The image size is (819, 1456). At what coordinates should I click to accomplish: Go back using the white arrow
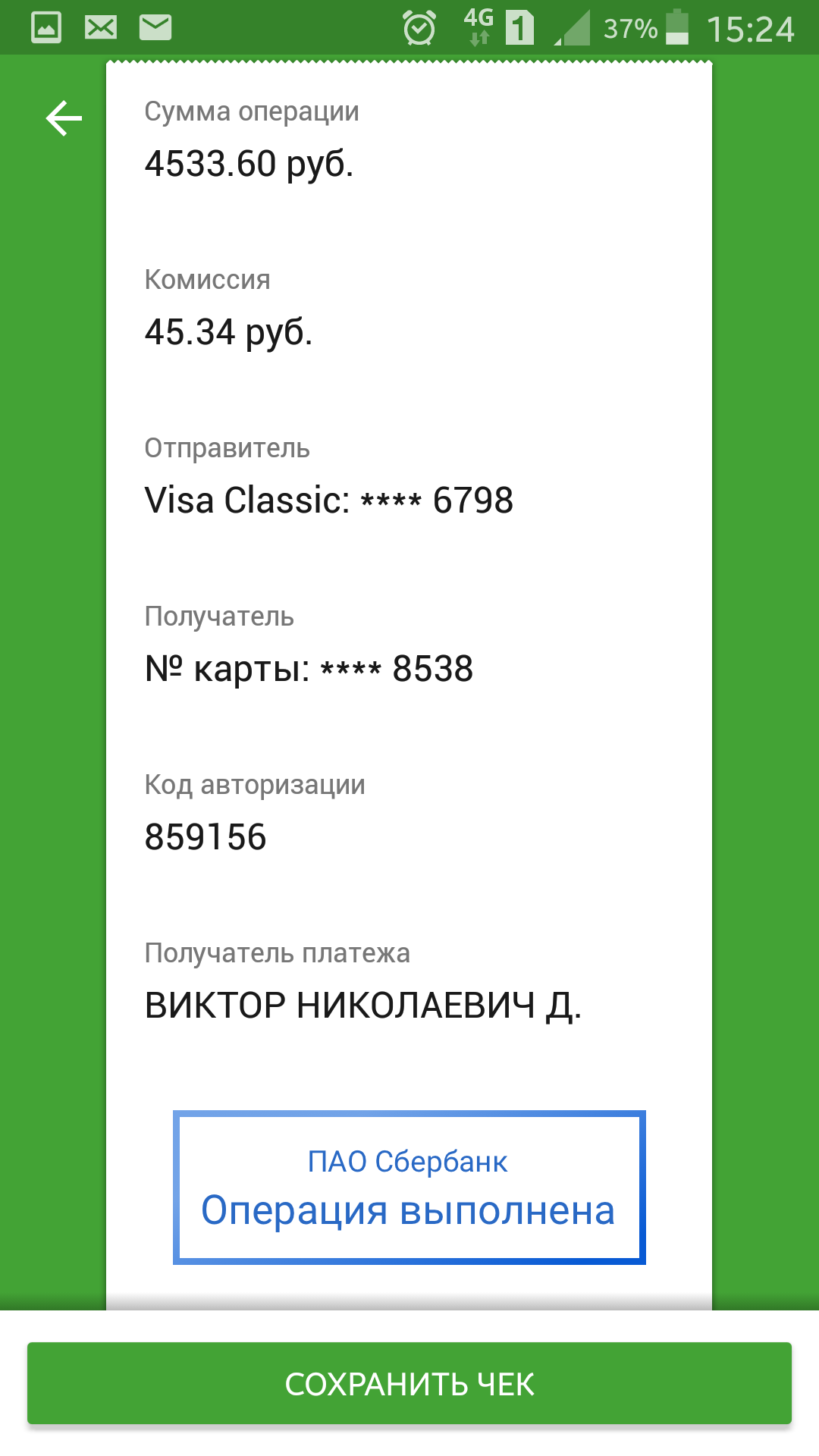coord(64,119)
